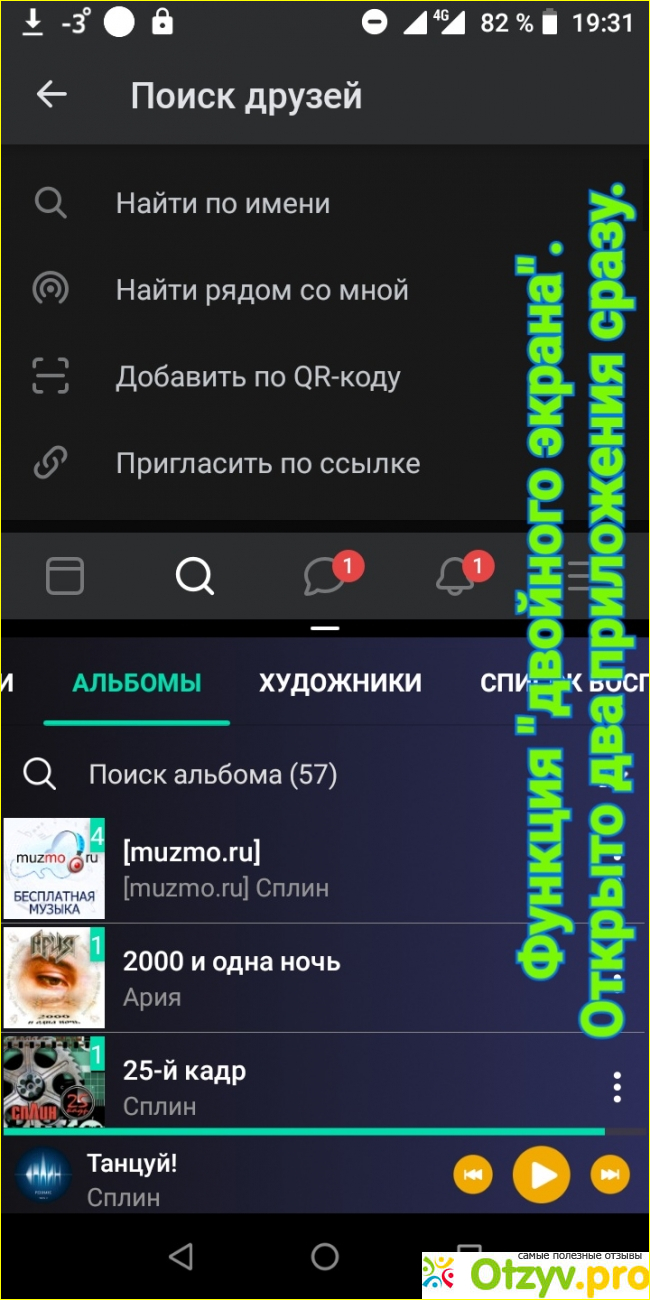The height and width of the screenshot is (1300, 650).
Task: Play the track Танцуй!
Action: 541,1175
